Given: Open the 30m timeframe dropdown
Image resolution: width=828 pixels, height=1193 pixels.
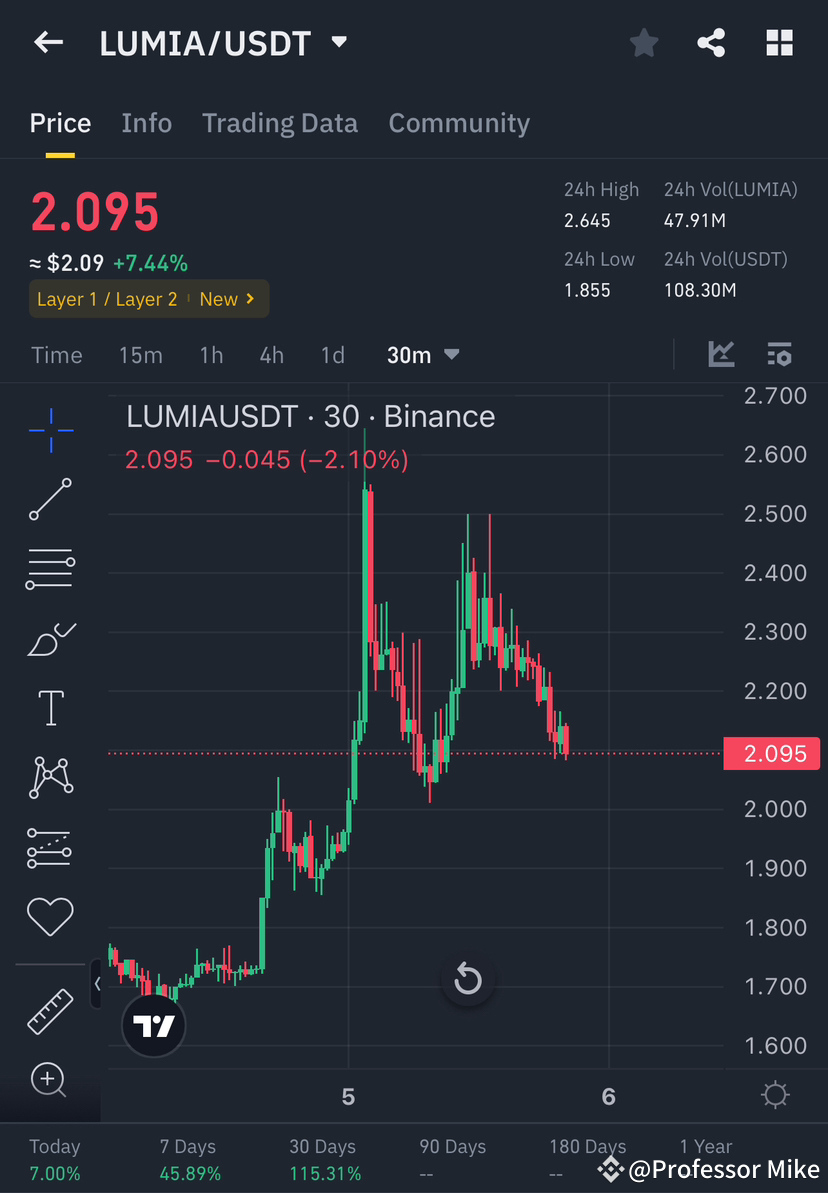Looking at the screenshot, I should (x=423, y=354).
